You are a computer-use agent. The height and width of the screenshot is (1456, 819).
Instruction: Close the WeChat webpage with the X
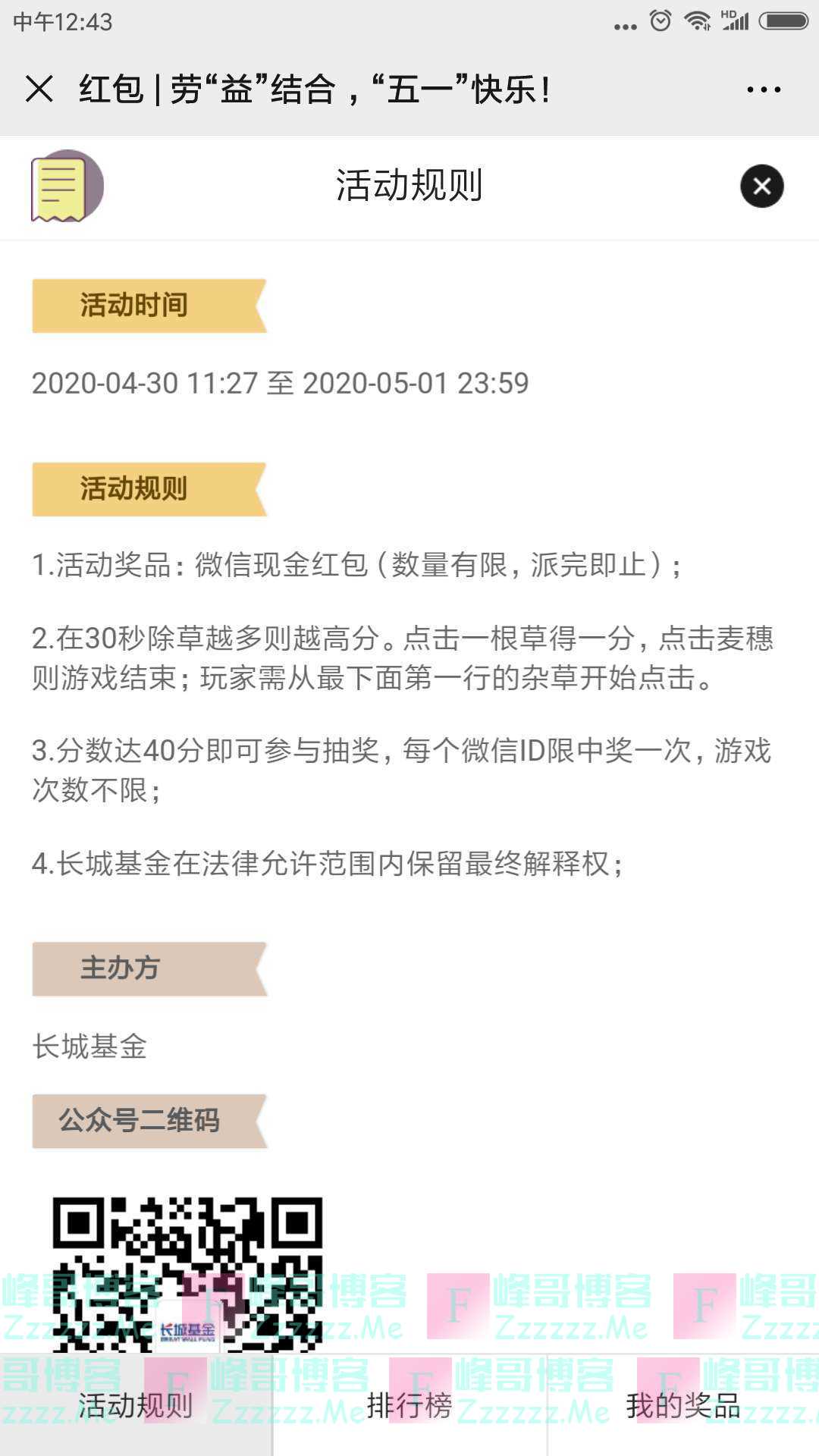(39, 89)
